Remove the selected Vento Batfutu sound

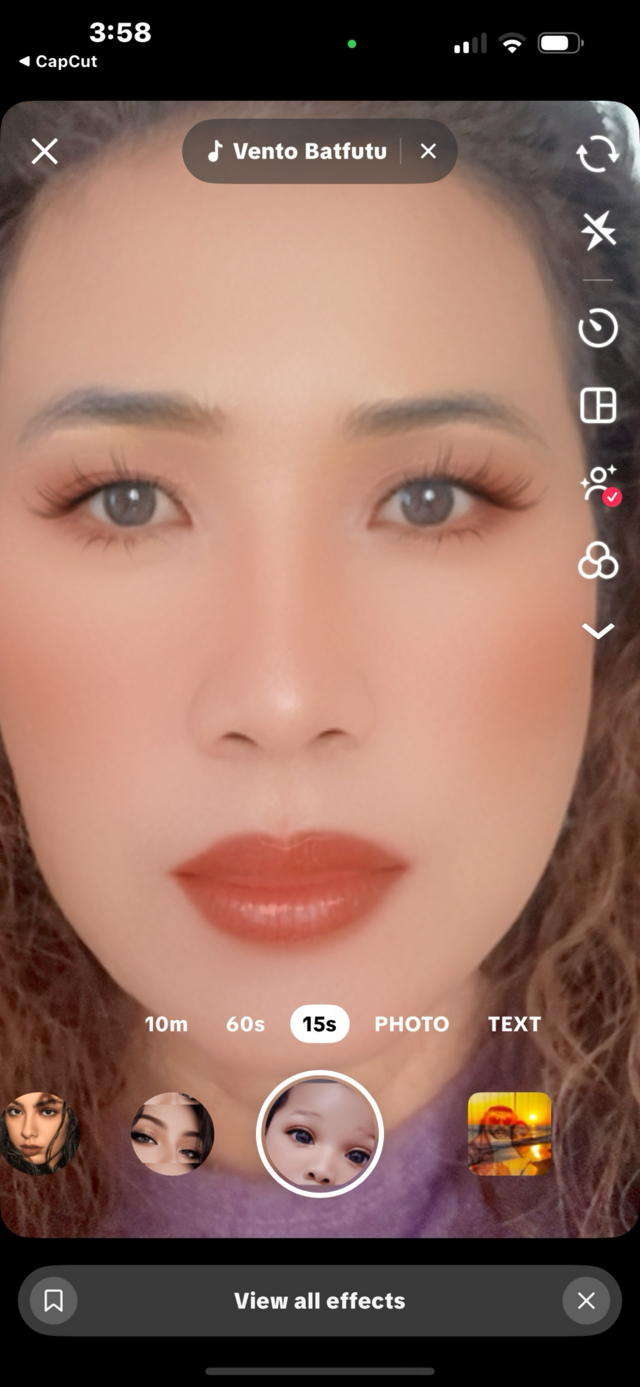[428, 151]
